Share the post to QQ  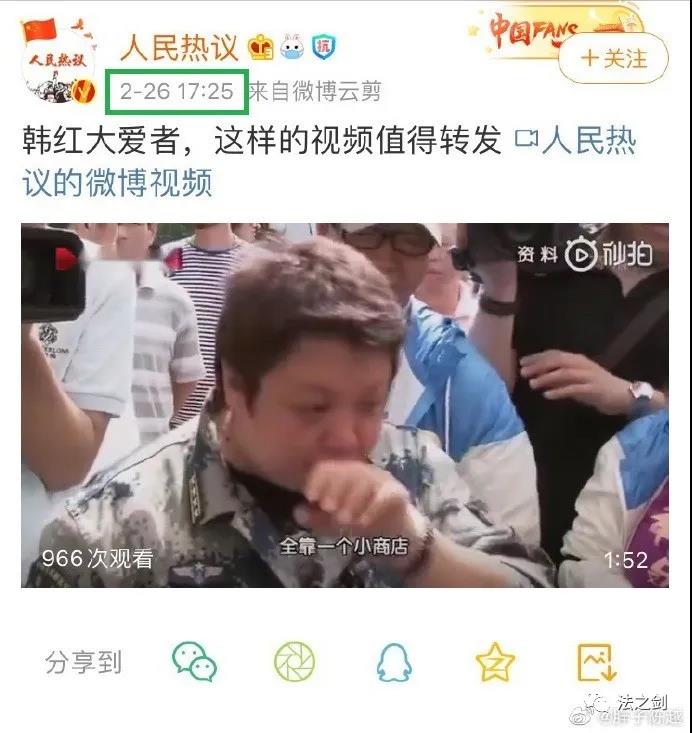[x=394, y=662]
